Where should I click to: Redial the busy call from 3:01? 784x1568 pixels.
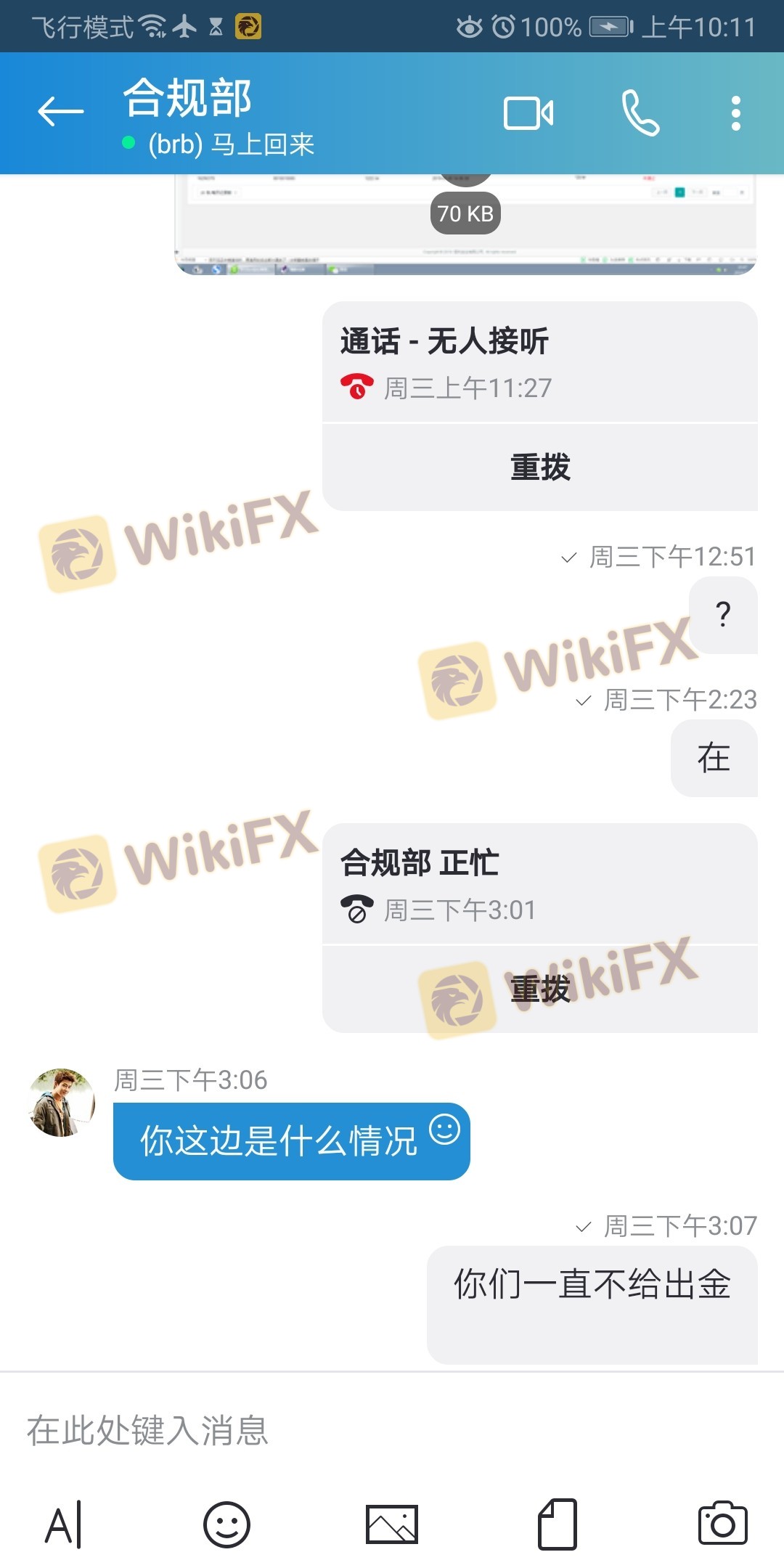[x=540, y=989]
